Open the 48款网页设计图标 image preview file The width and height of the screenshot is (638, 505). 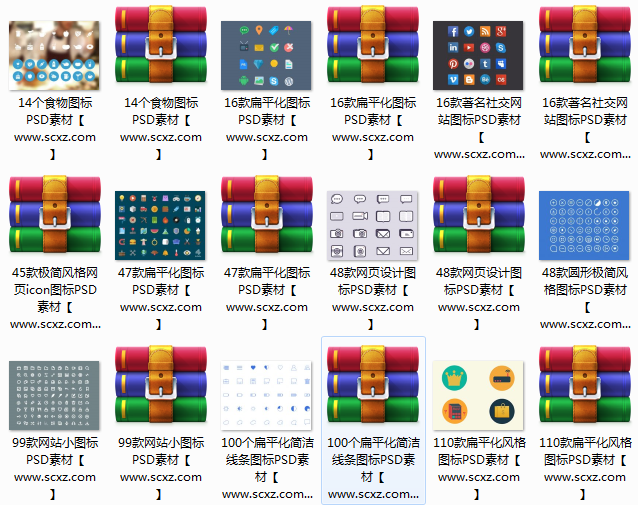coord(373,220)
